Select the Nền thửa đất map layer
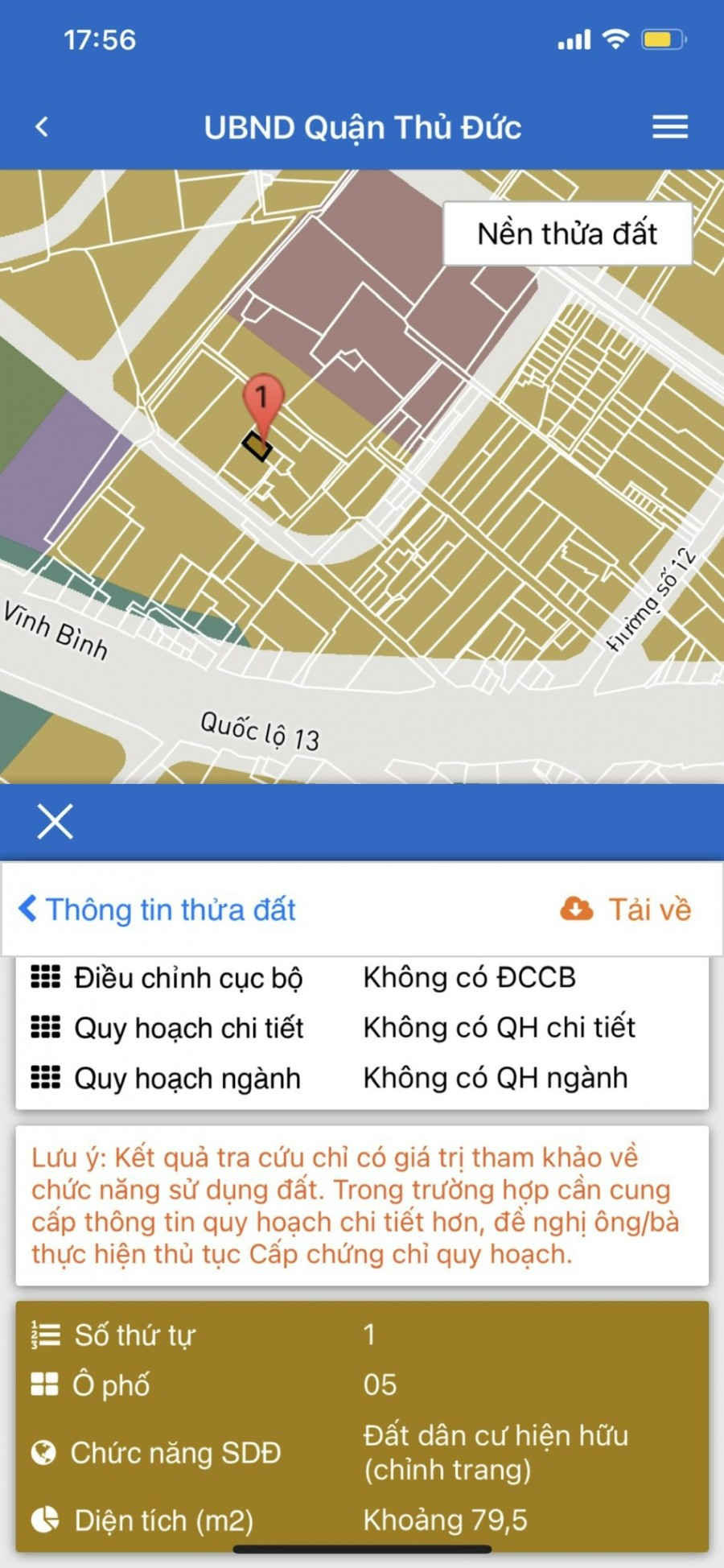724x1568 pixels. point(567,233)
